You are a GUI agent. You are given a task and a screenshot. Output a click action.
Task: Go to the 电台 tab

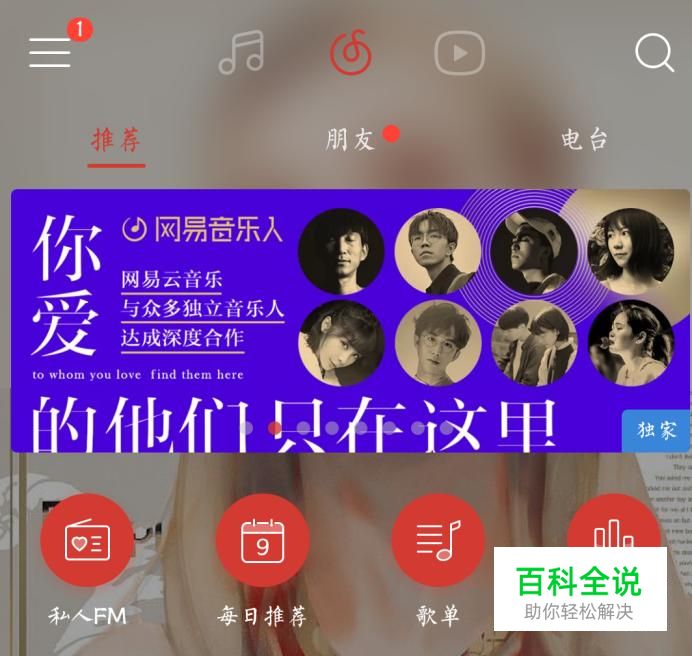point(584,140)
